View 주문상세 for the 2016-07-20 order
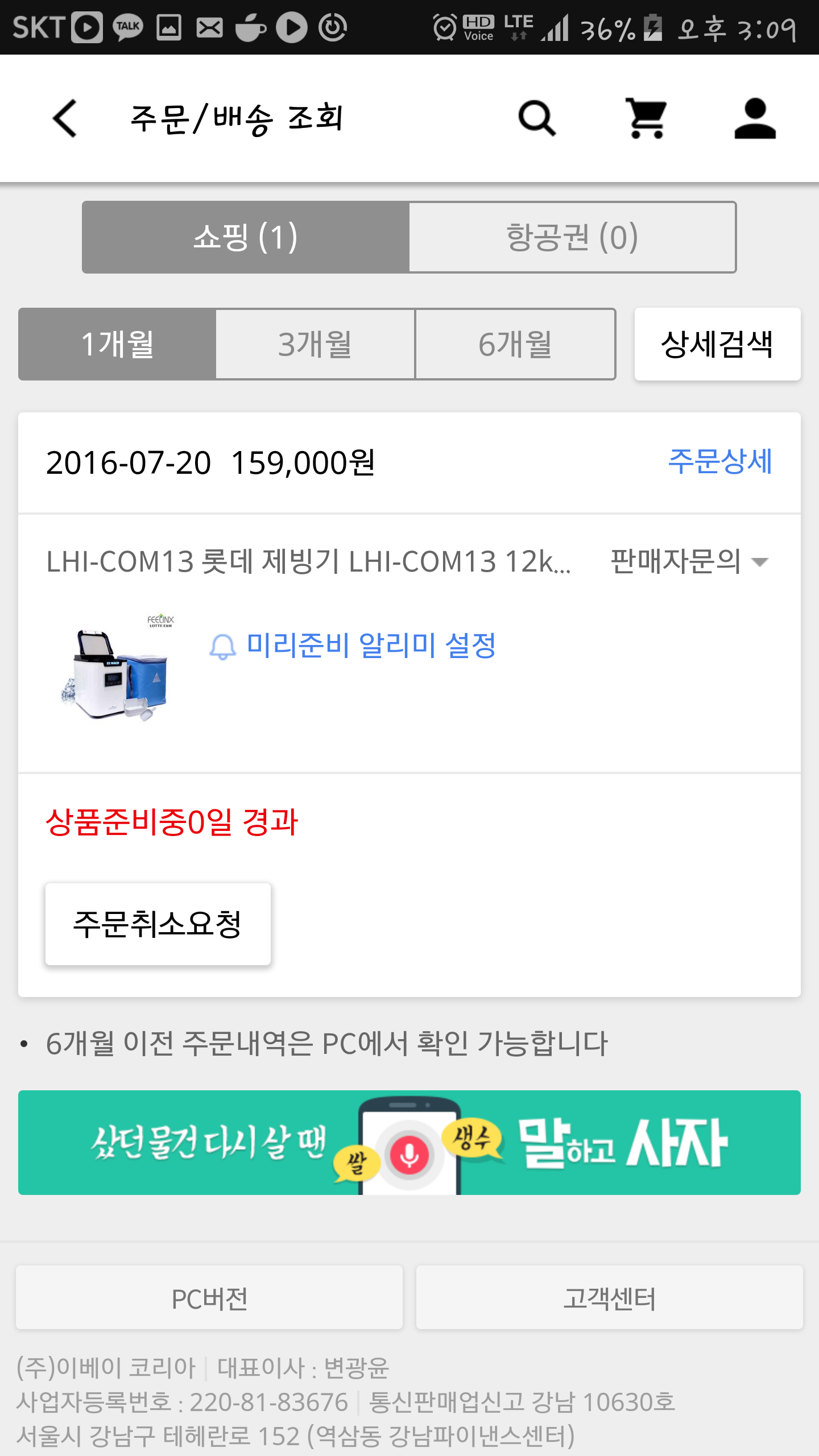819x1456 pixels. 719,461
